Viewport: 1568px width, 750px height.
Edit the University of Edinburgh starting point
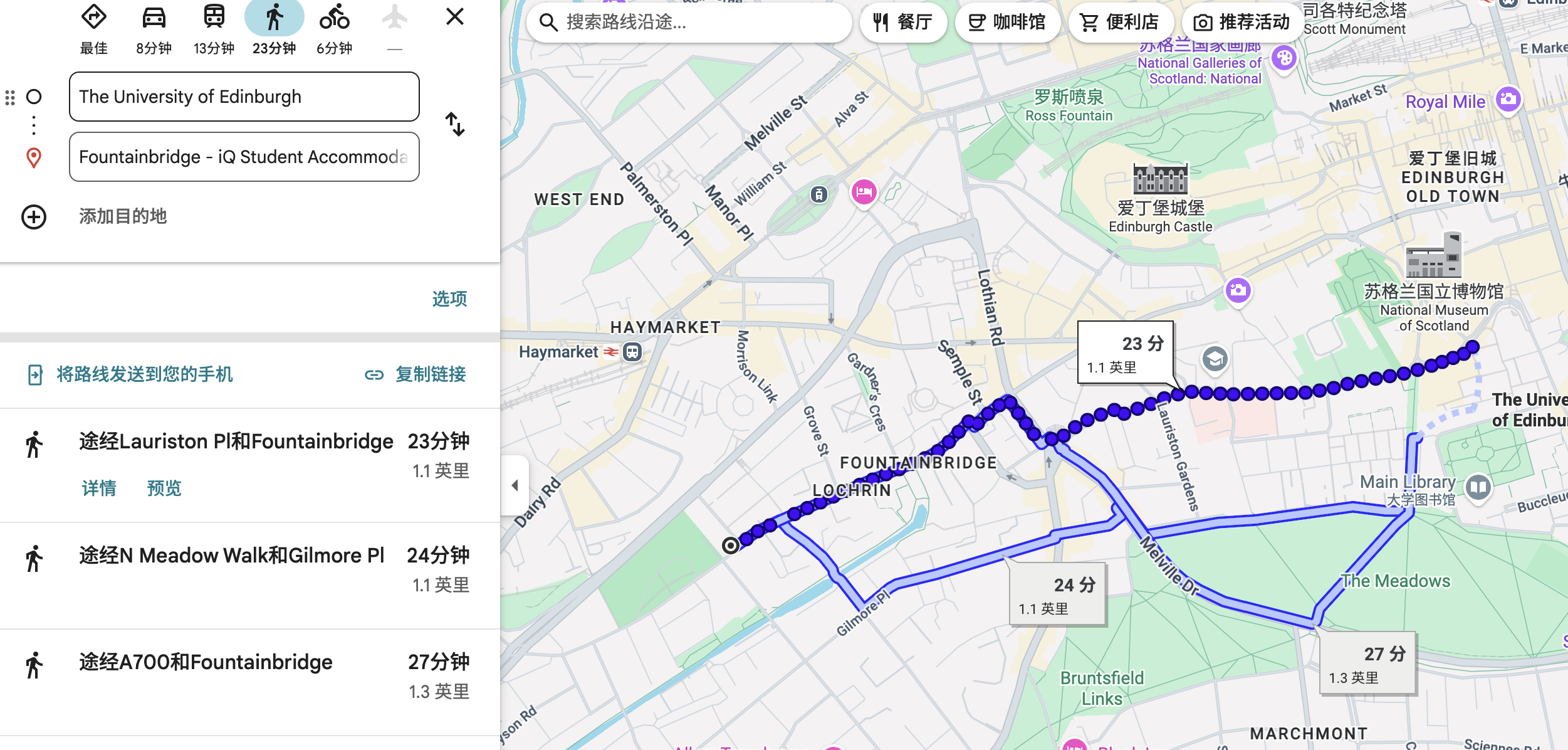[244, 97]
